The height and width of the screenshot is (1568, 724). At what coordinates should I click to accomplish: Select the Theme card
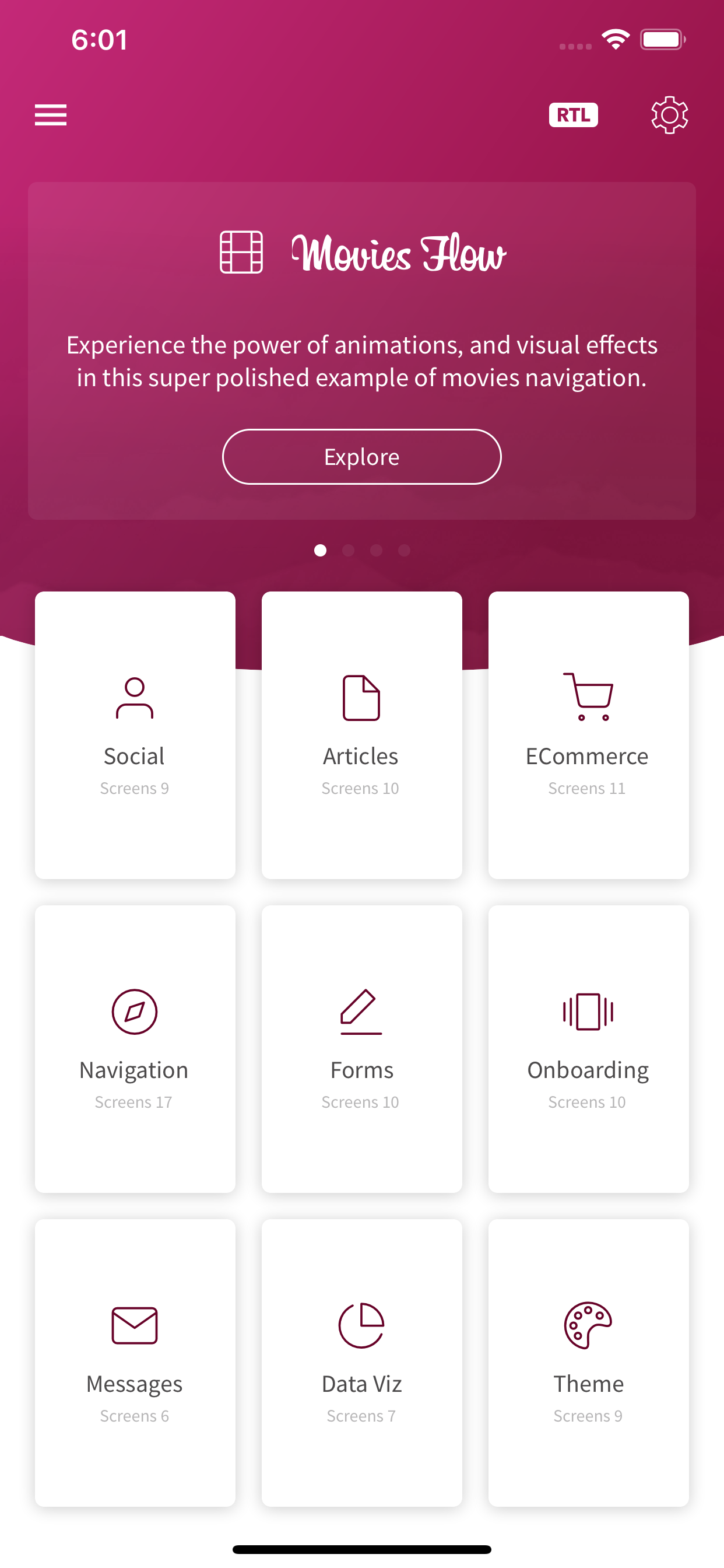tap(588, 1362)
